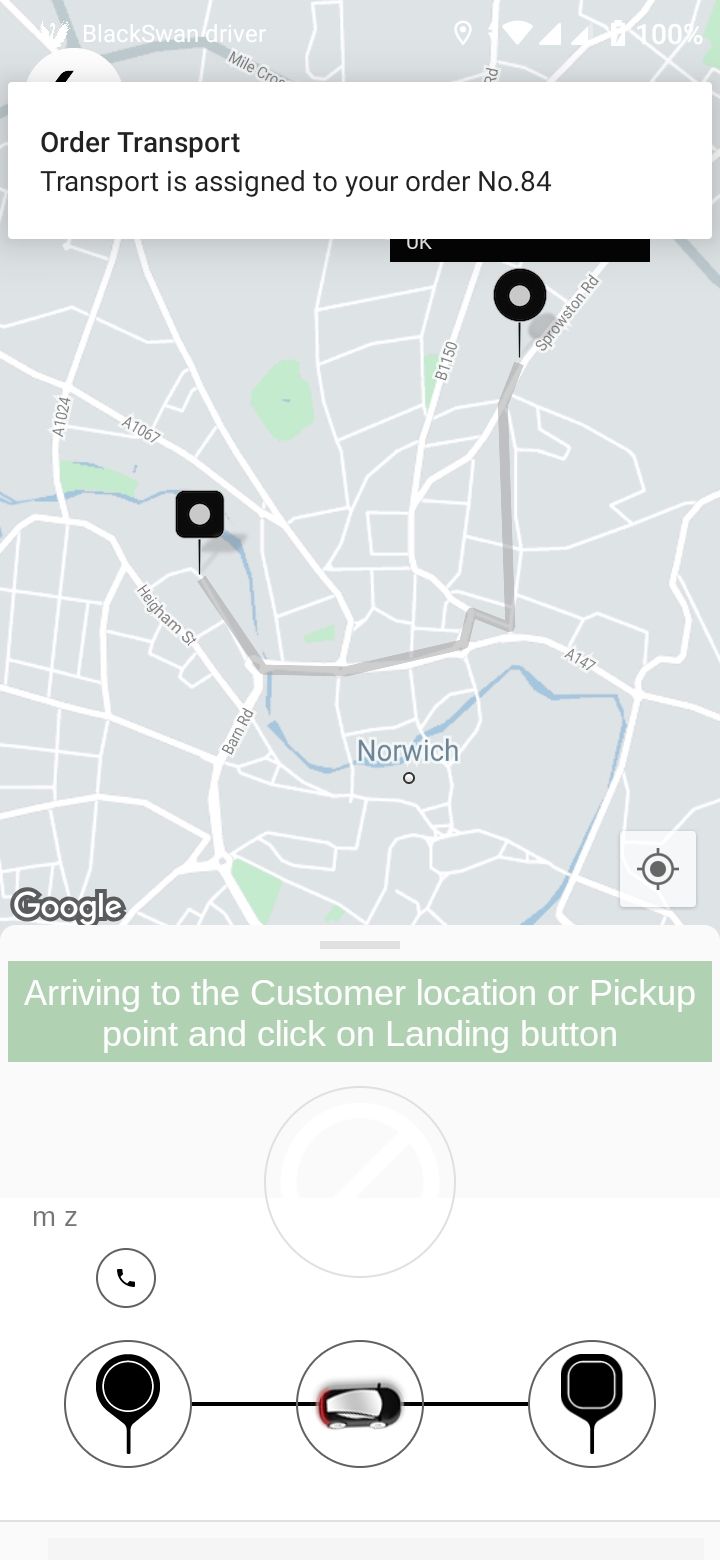Viewport: 720px width, 1560px height.
Task: Select the square destination pin step
Action: 592,1403
